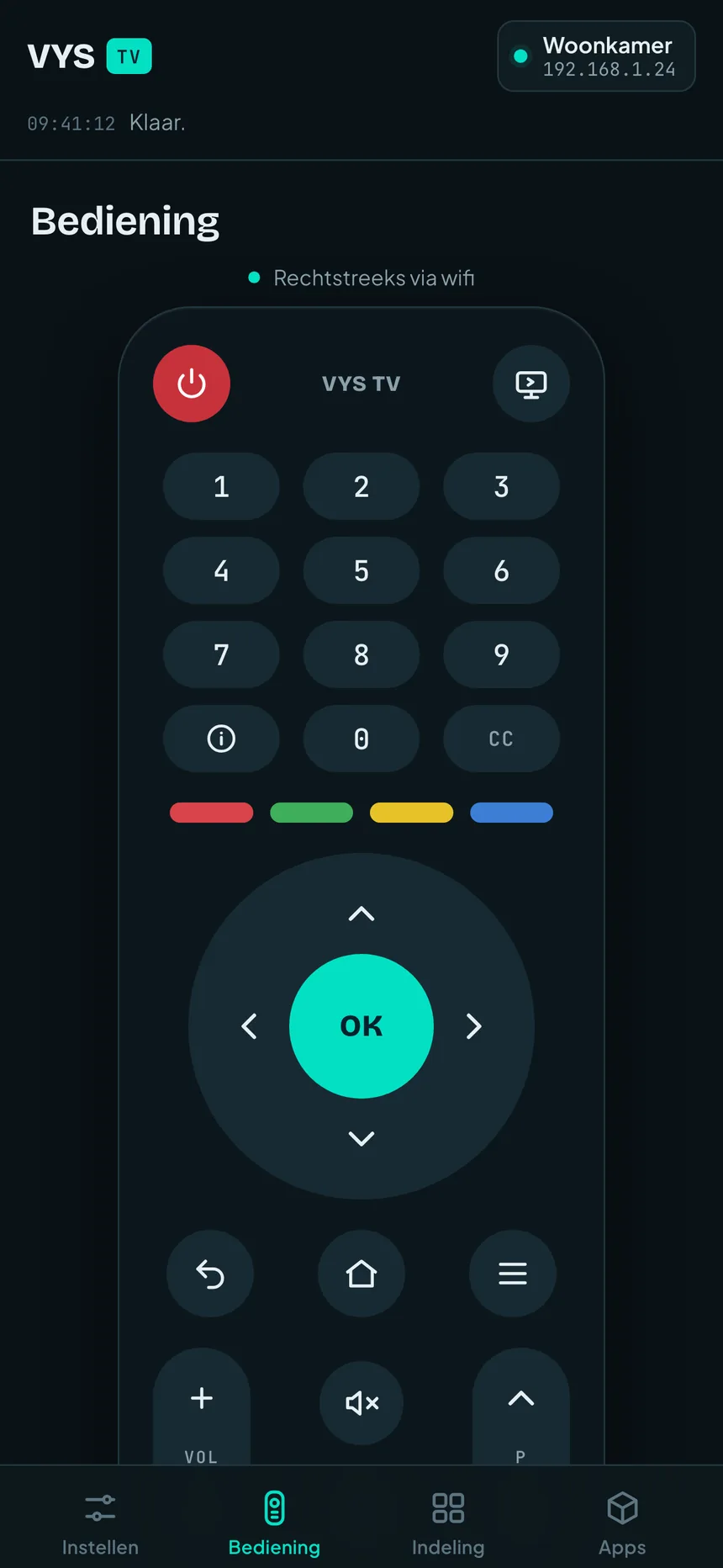Viewport: 723px width, 1568px height.
Task: Tap the green colour key
Action: click(x=311, y=813)
